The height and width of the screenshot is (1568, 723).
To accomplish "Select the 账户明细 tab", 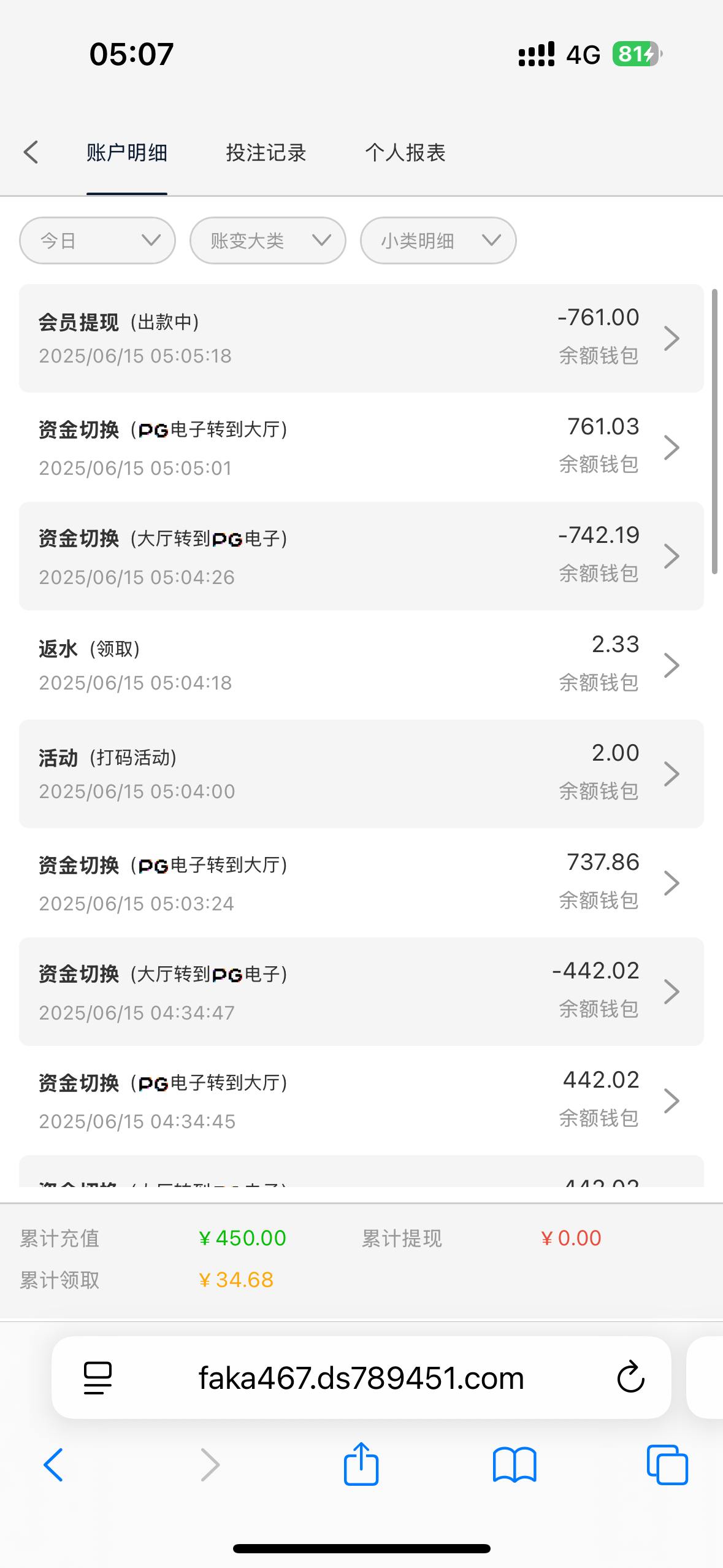I will pos(127,152).
